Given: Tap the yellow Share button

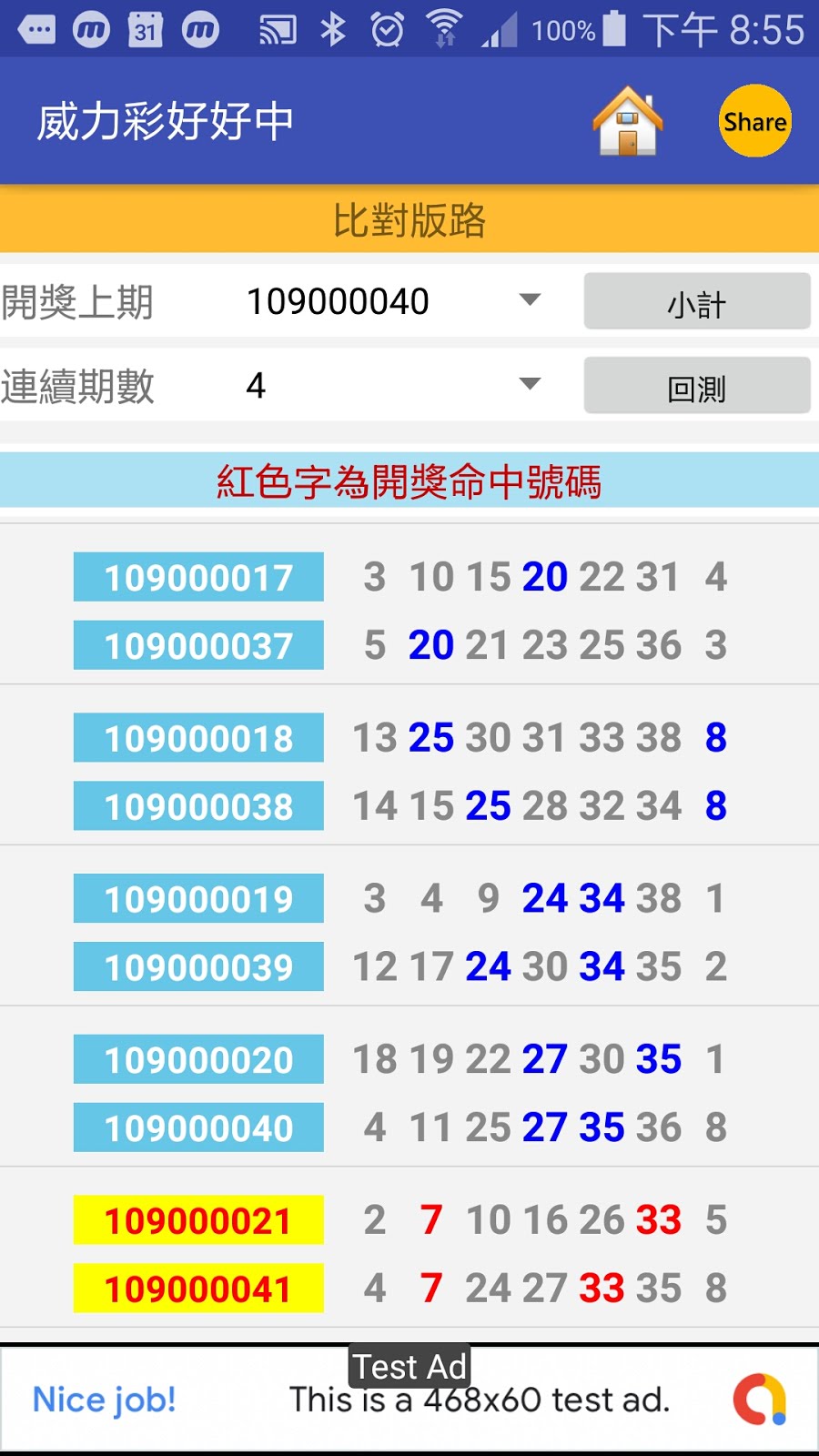Looking at the screenshot, I should pos(754,122).
